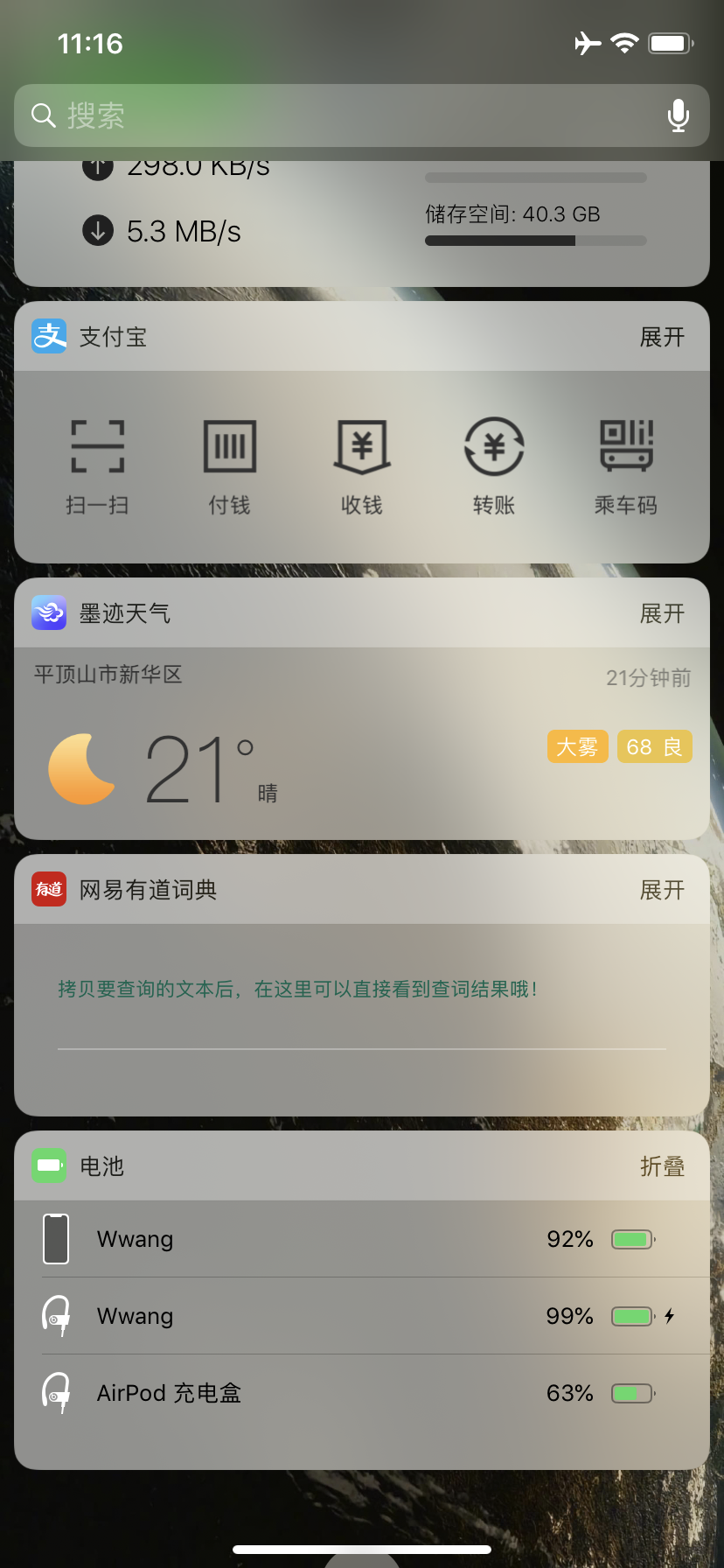
Task: Open 乘车码 transit code
Action: tap(626, 465)
